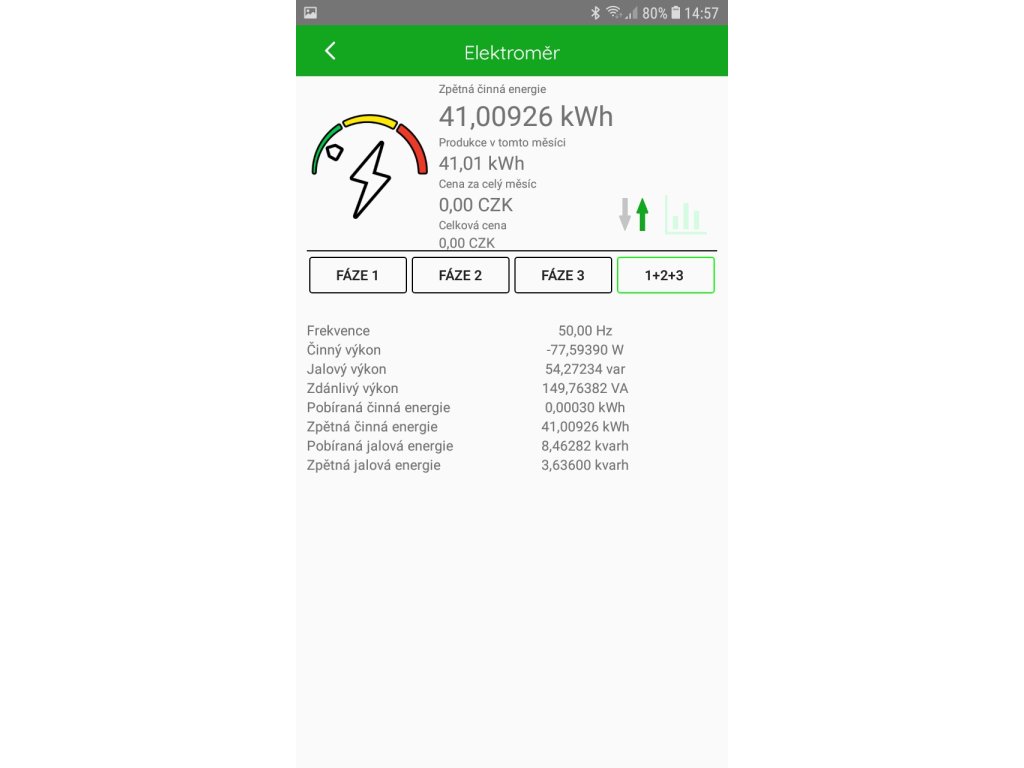The width and height of the screenshot is (1024, 768).
Task: Toggle consumption/production arrows icon
Action: (x=633, y=214)
